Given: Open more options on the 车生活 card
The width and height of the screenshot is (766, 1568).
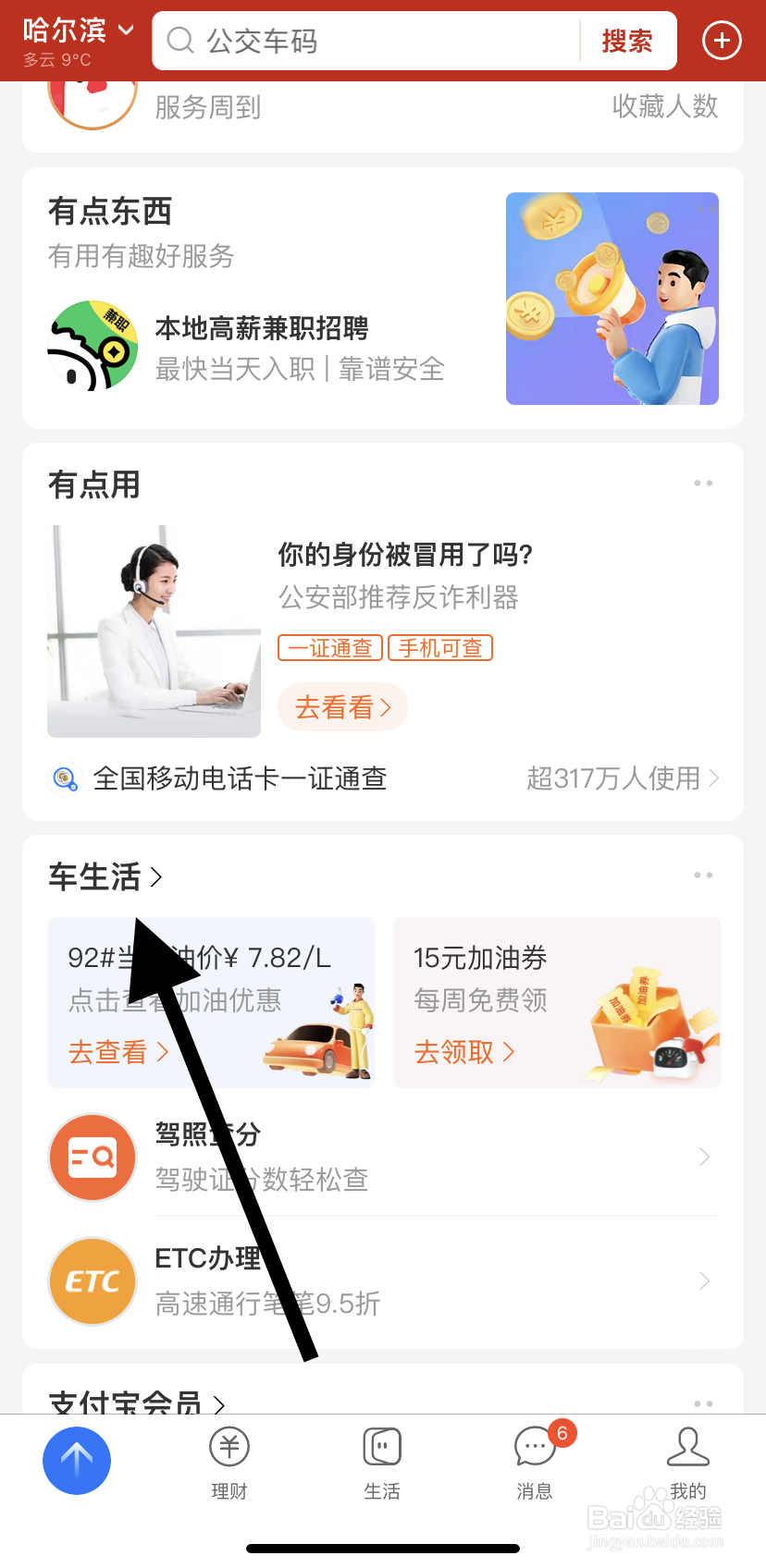Looking at the screenshot, I should pyautogui.click(x=704, y=875).
